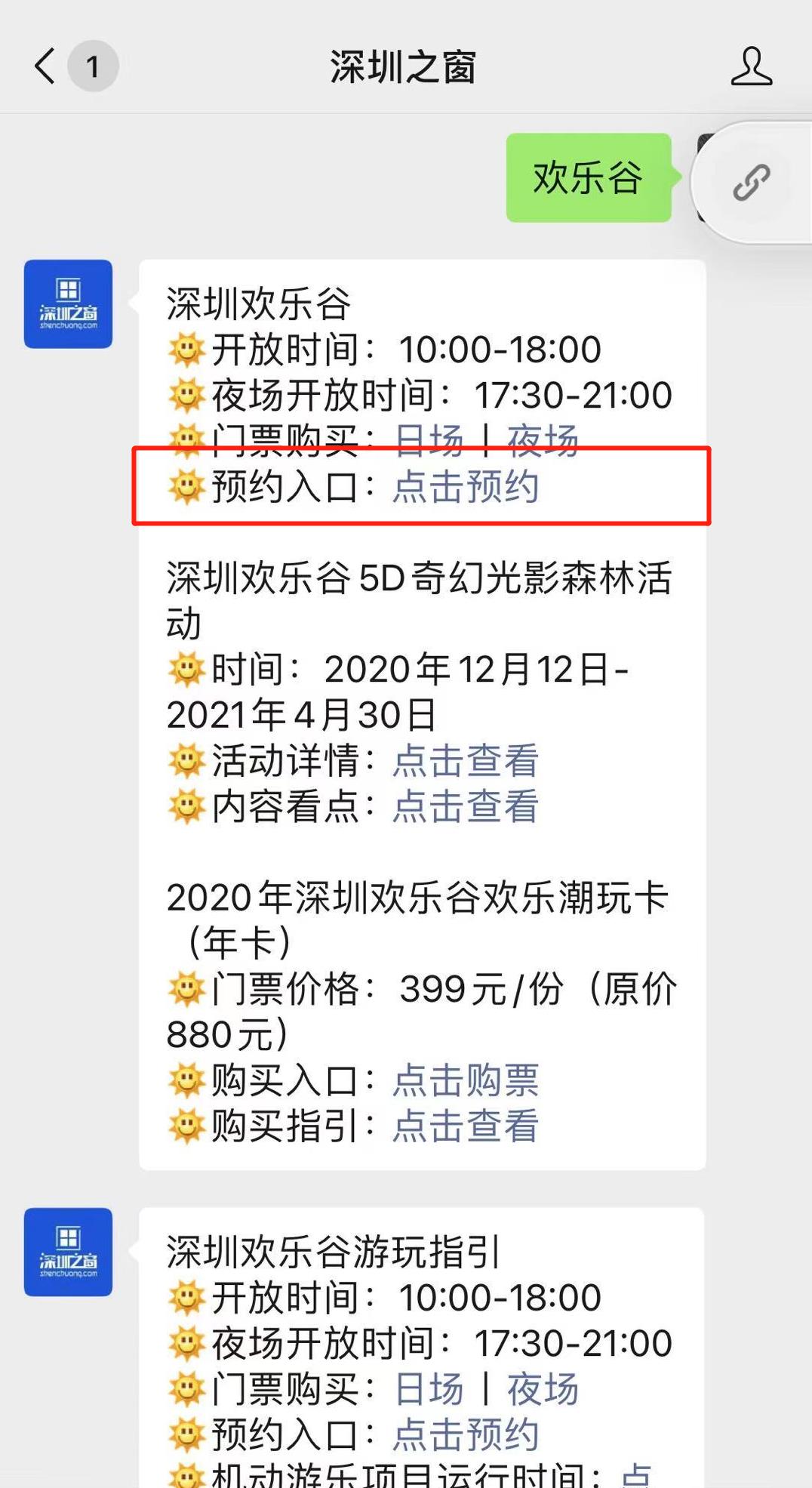
Task: Open the 深圳之窗 account profile
Action: [x=751, y=66]
